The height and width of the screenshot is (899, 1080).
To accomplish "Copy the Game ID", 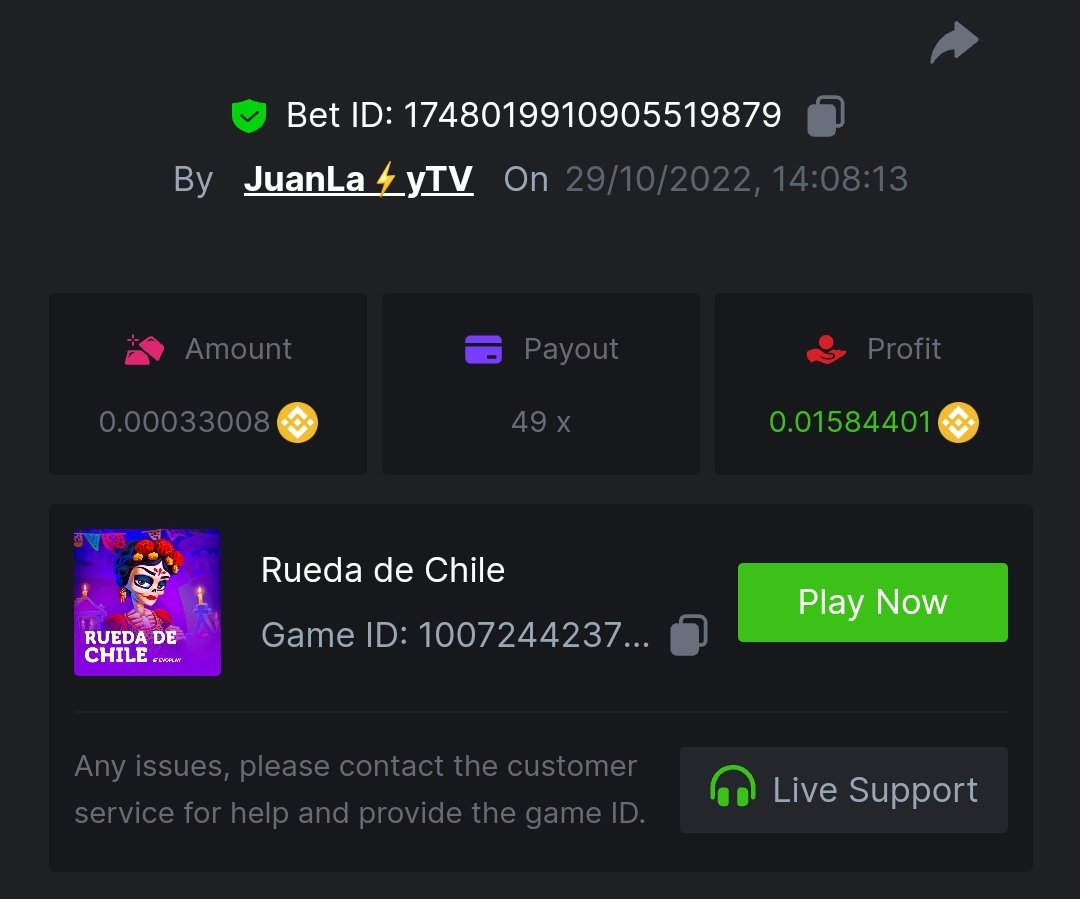I will (x=688, y=635).
